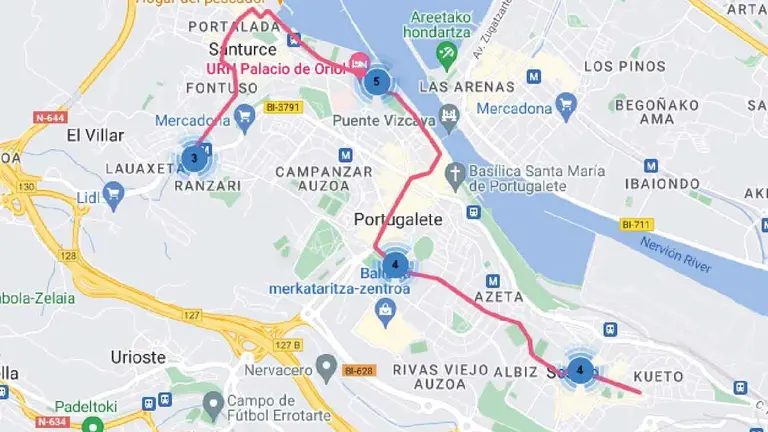Open the Padeltoki place pin
The height and width of the screenshot is (432, 768).
tap(93, 426)
